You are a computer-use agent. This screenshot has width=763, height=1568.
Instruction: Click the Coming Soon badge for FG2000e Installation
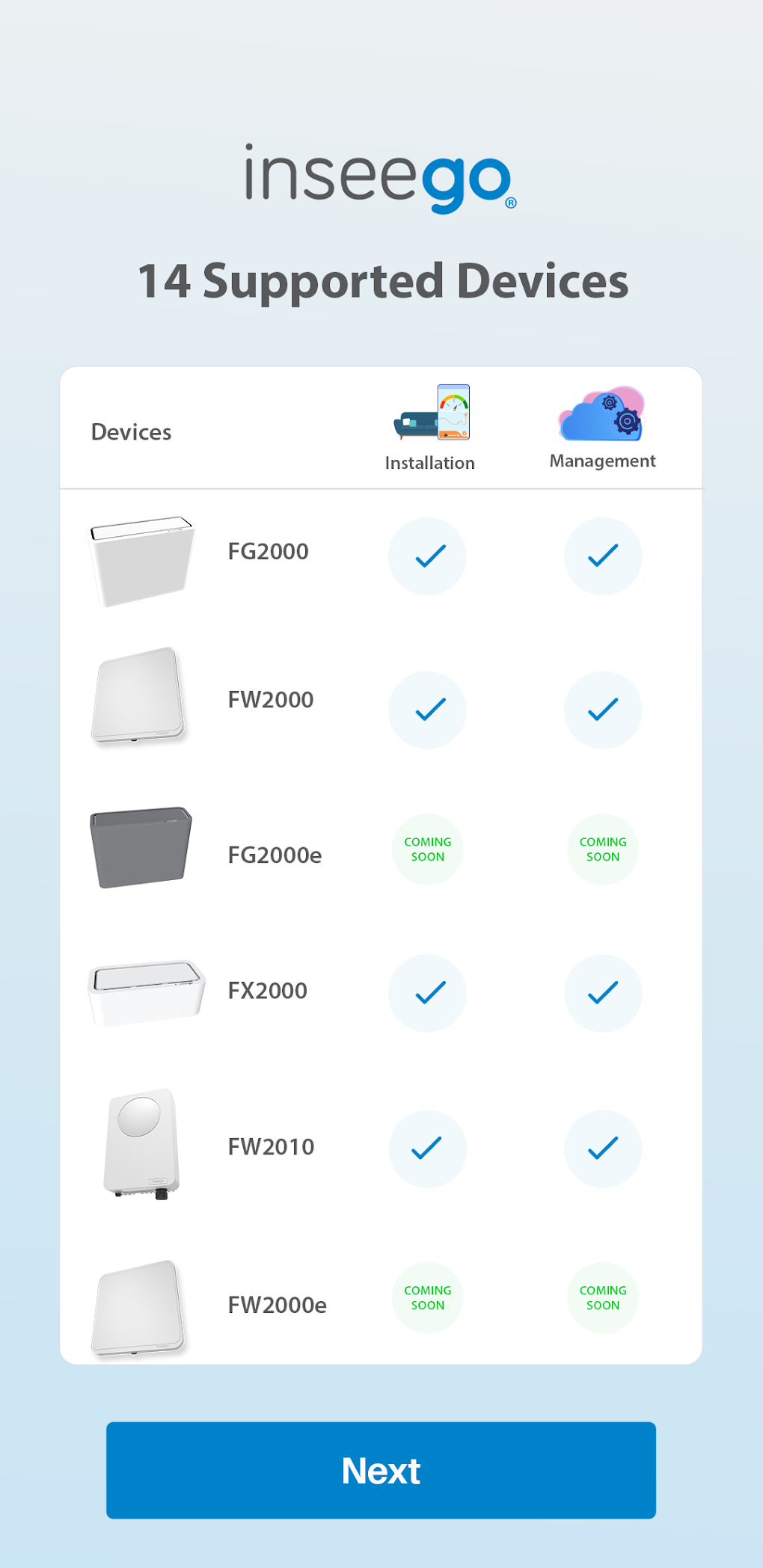(427, 849)
